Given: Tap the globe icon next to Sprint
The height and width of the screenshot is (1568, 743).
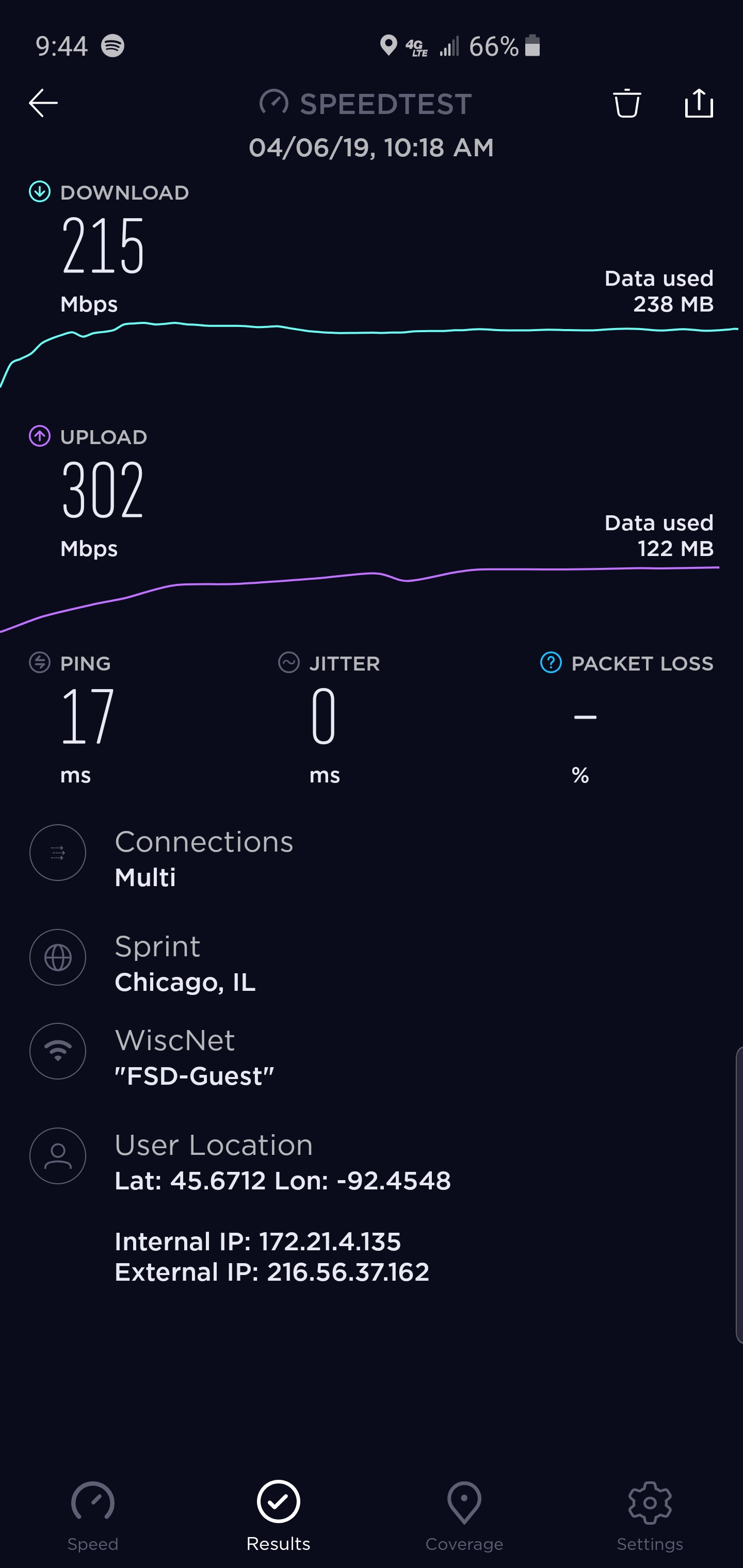Looking at the screenshot, I should (x=58, y=957).
